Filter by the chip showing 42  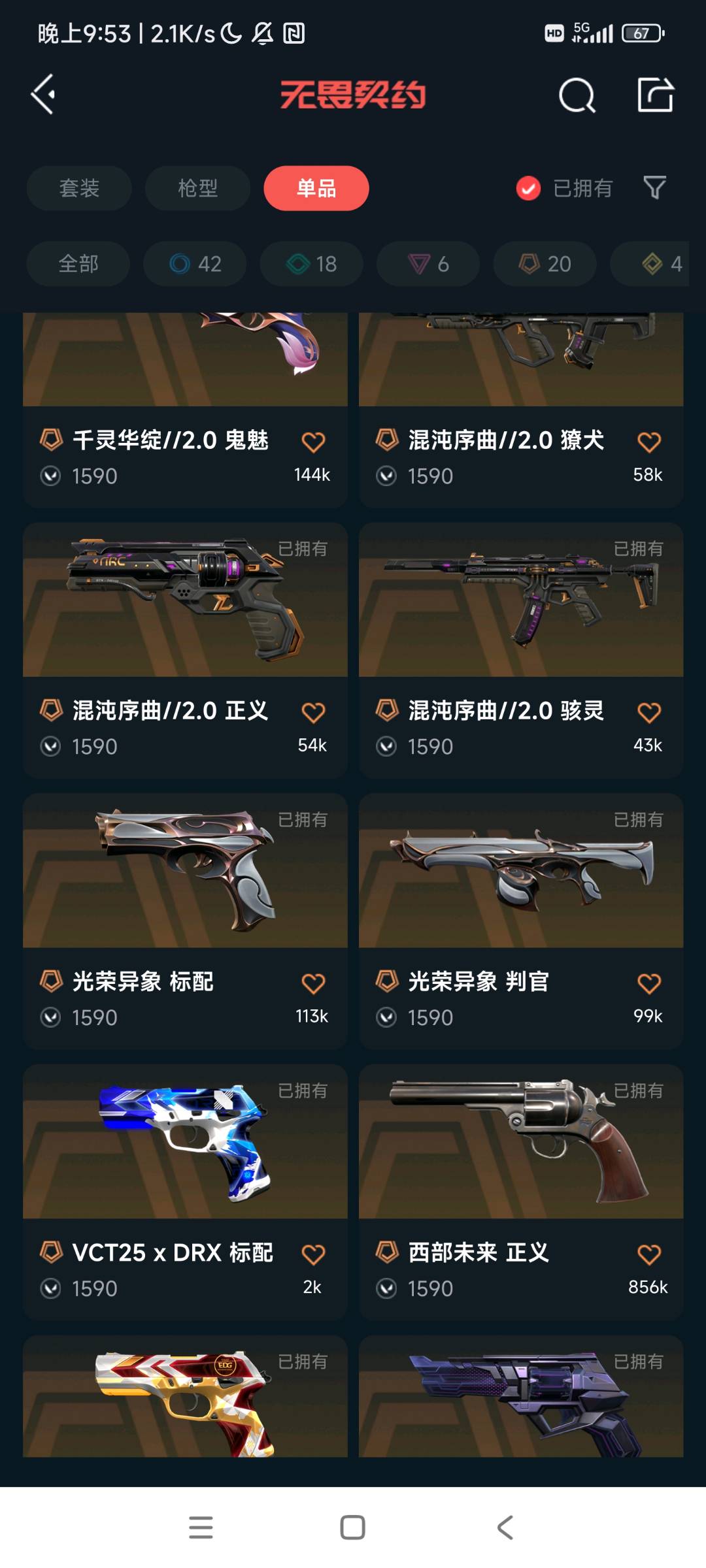pos(195,264)
